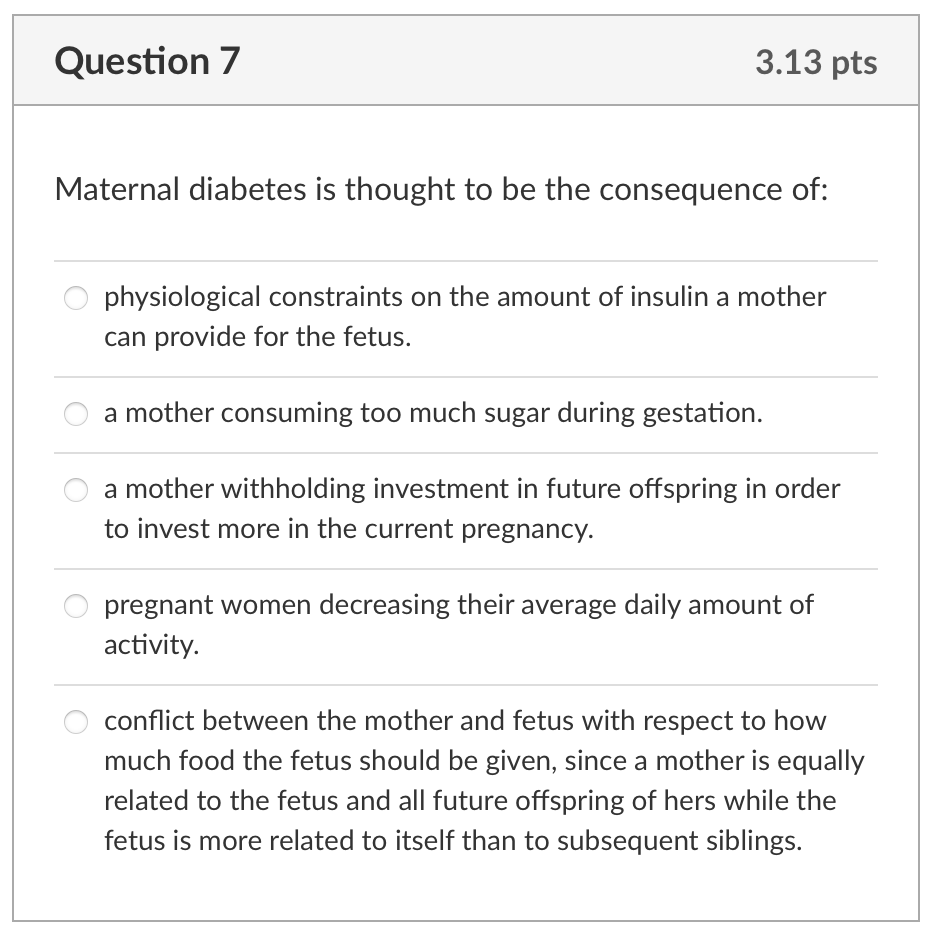Image resolution: width=944 pixels, height=944 pixels.
Task: Select the 'physiological constraints on insulin' answer
Action: [x=77, y=297]
